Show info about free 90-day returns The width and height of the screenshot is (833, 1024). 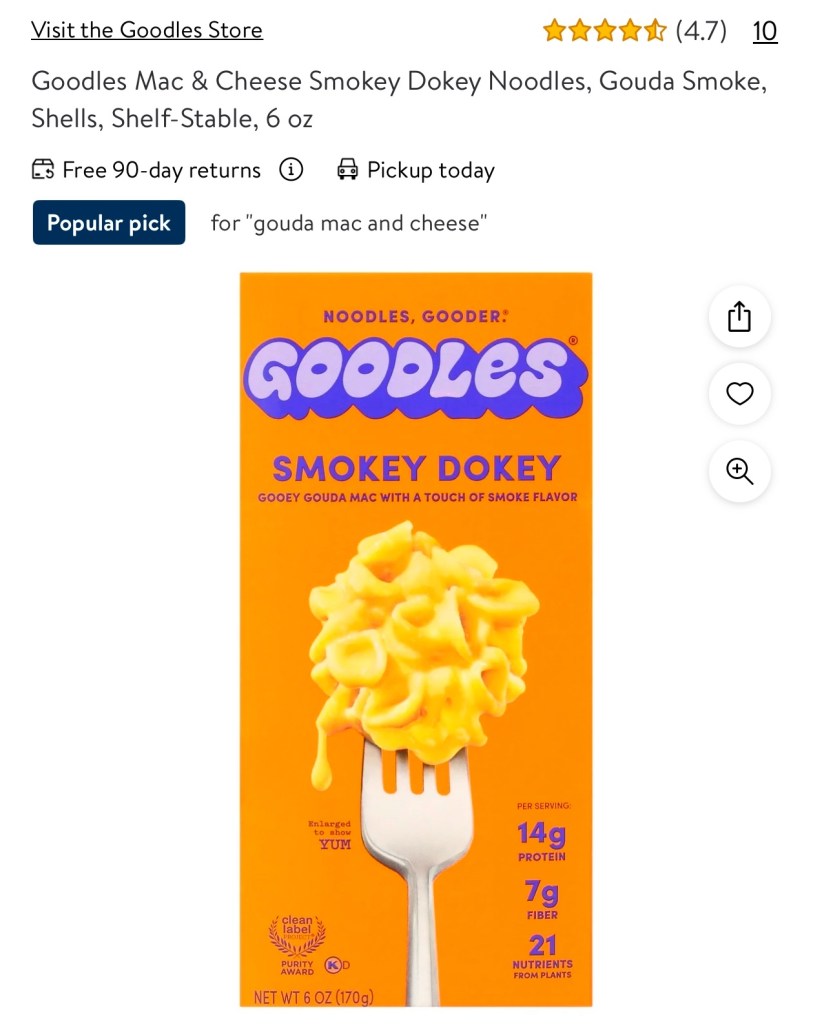coord(290,169)
